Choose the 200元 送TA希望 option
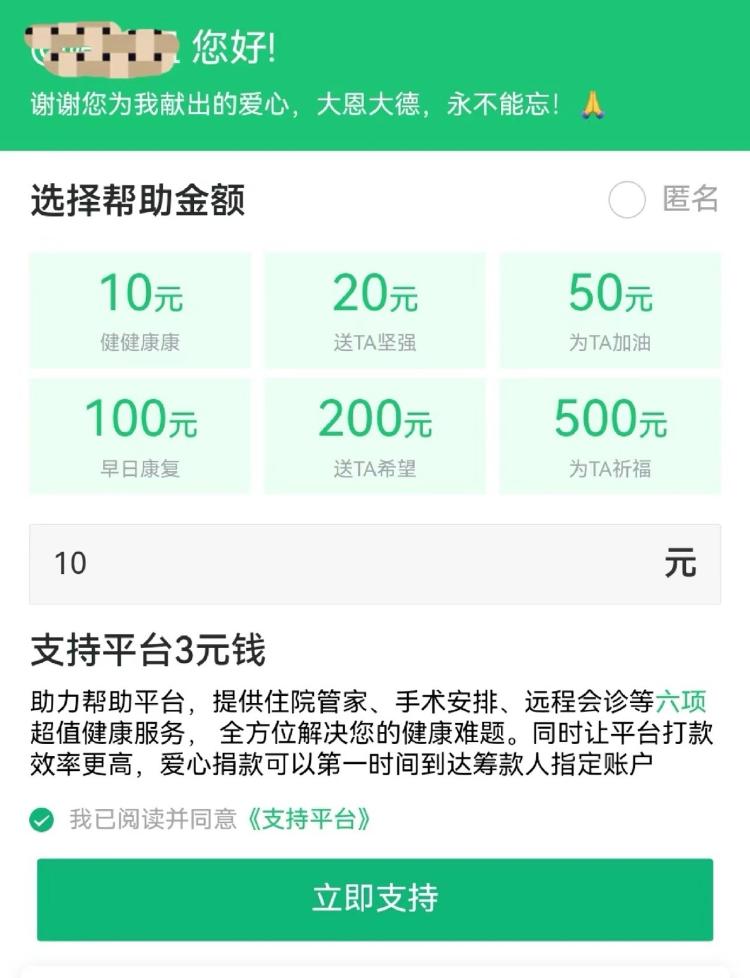The height and width of the screenshot is (978, 750). coord(375,436)
